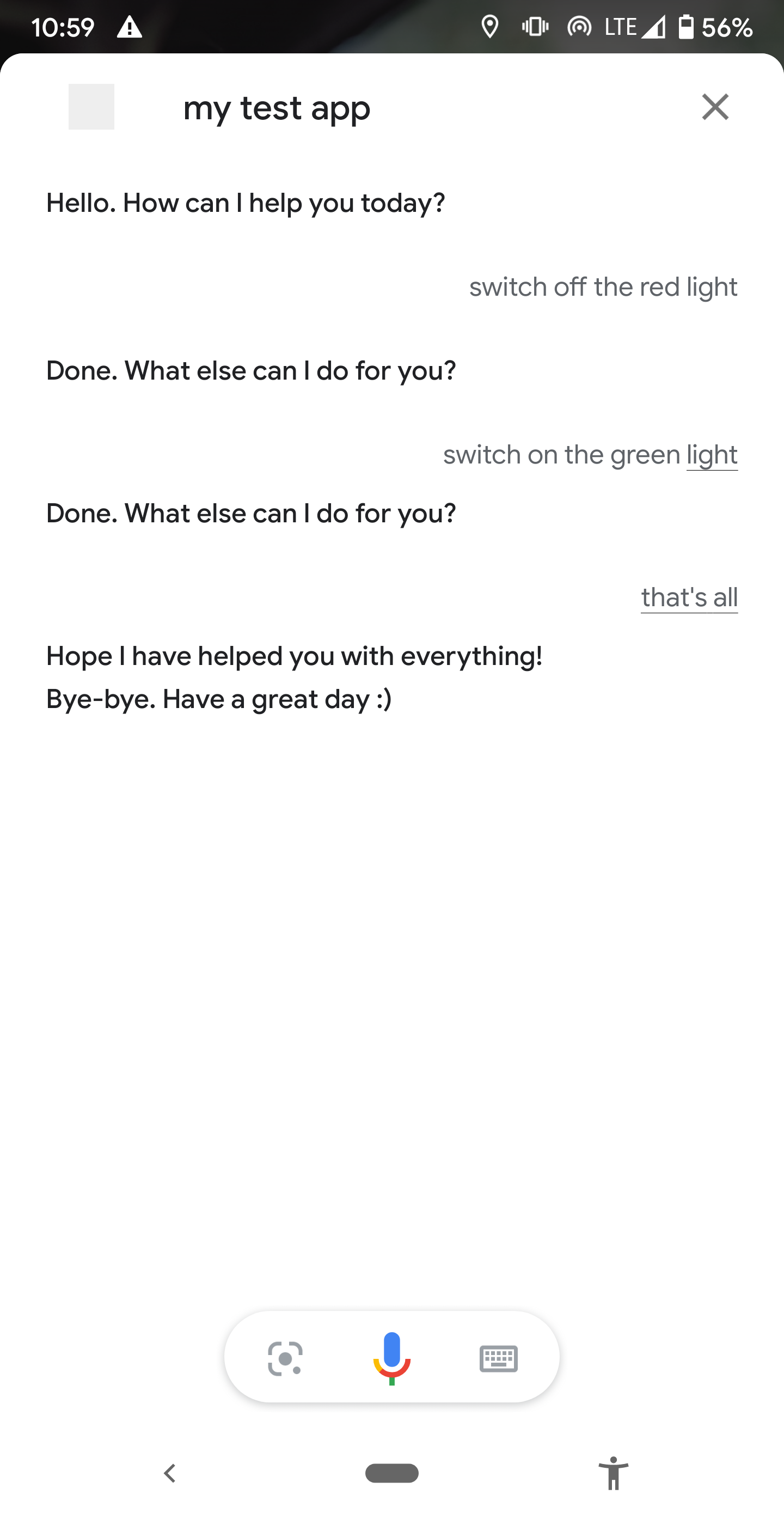Tap the "switch on the green light" query
784x1519 pixels.
click(x=590, y=455)
